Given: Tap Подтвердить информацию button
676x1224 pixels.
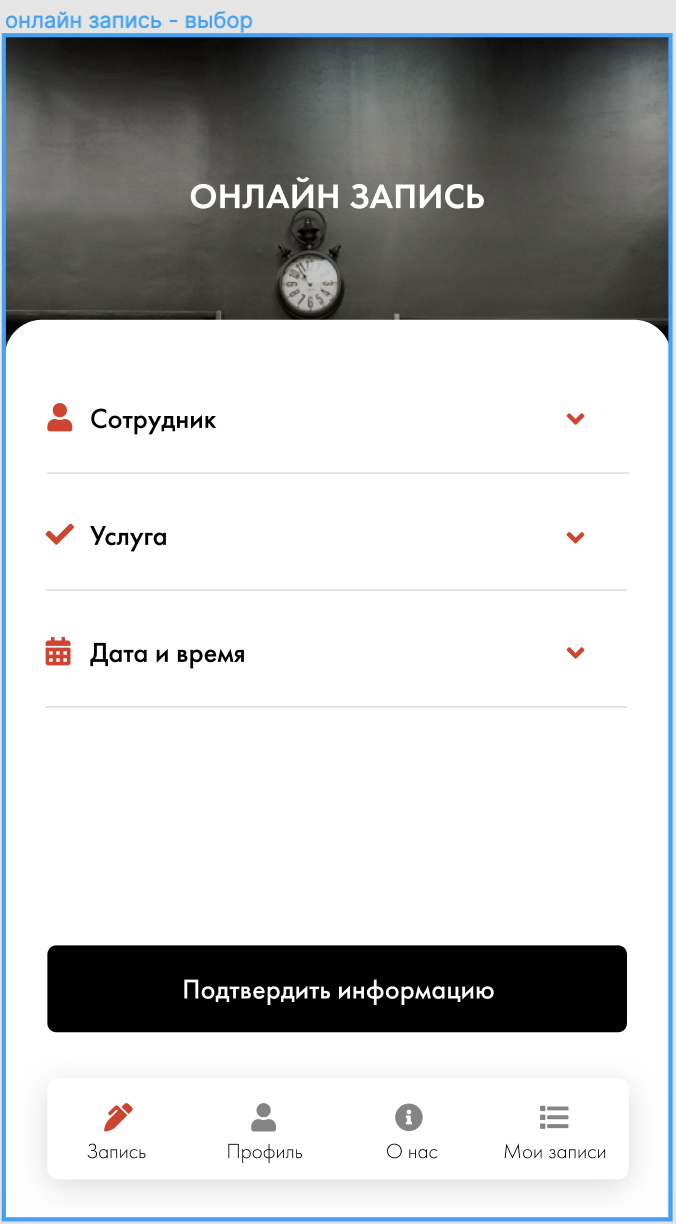Looking at the screenshot, I should pyautogui.click(x=337, y=989).
